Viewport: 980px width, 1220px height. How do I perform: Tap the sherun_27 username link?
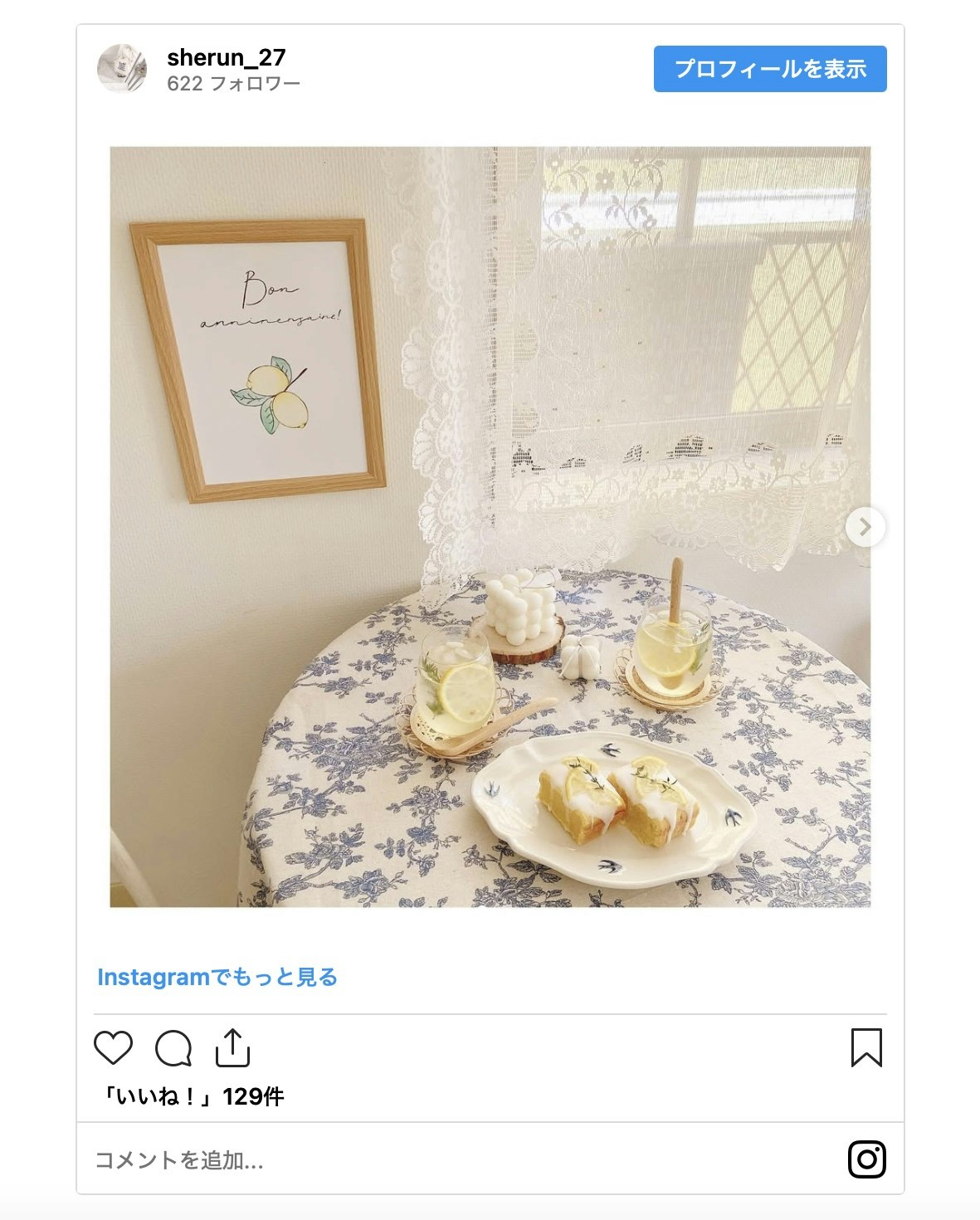(226, 57)
